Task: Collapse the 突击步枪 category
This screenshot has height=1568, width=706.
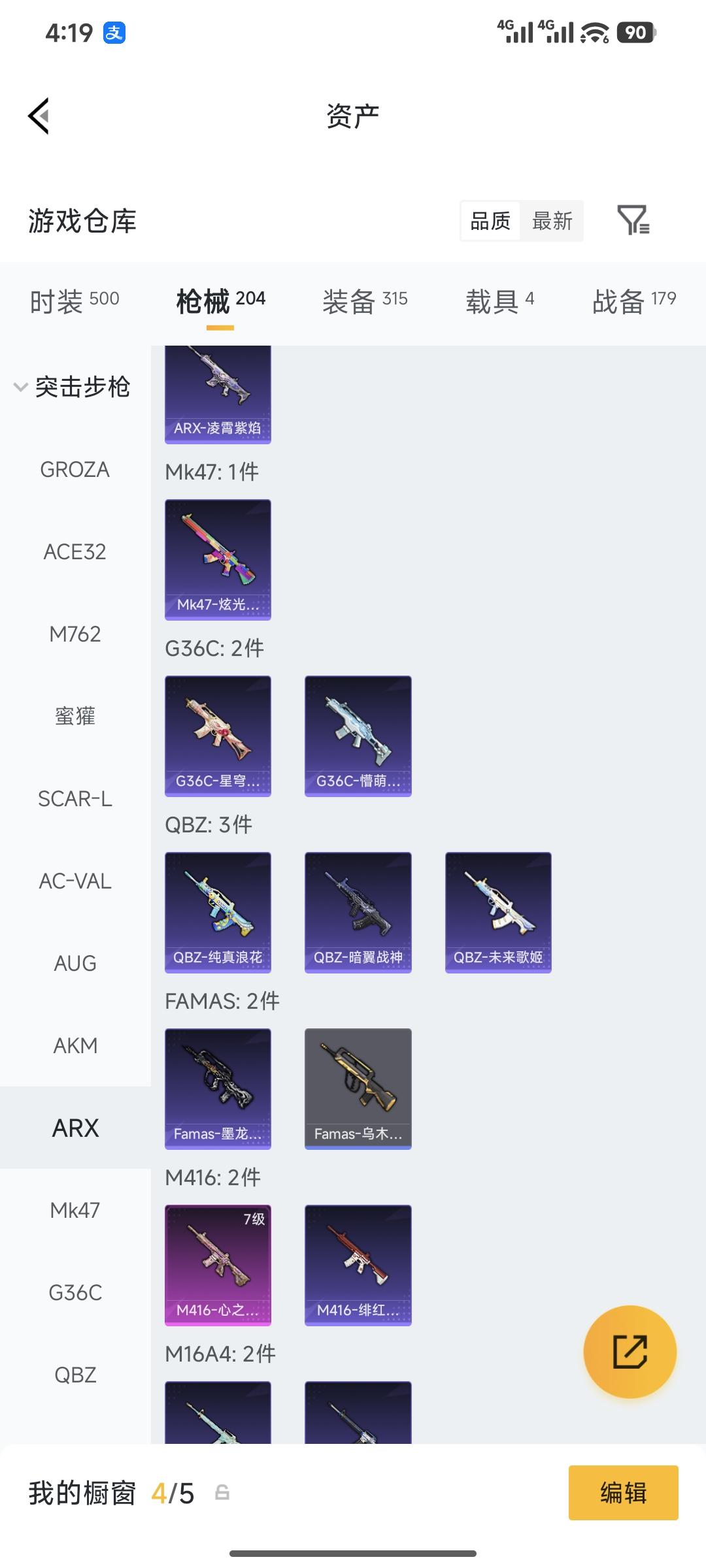Action: tap(73, 387)
